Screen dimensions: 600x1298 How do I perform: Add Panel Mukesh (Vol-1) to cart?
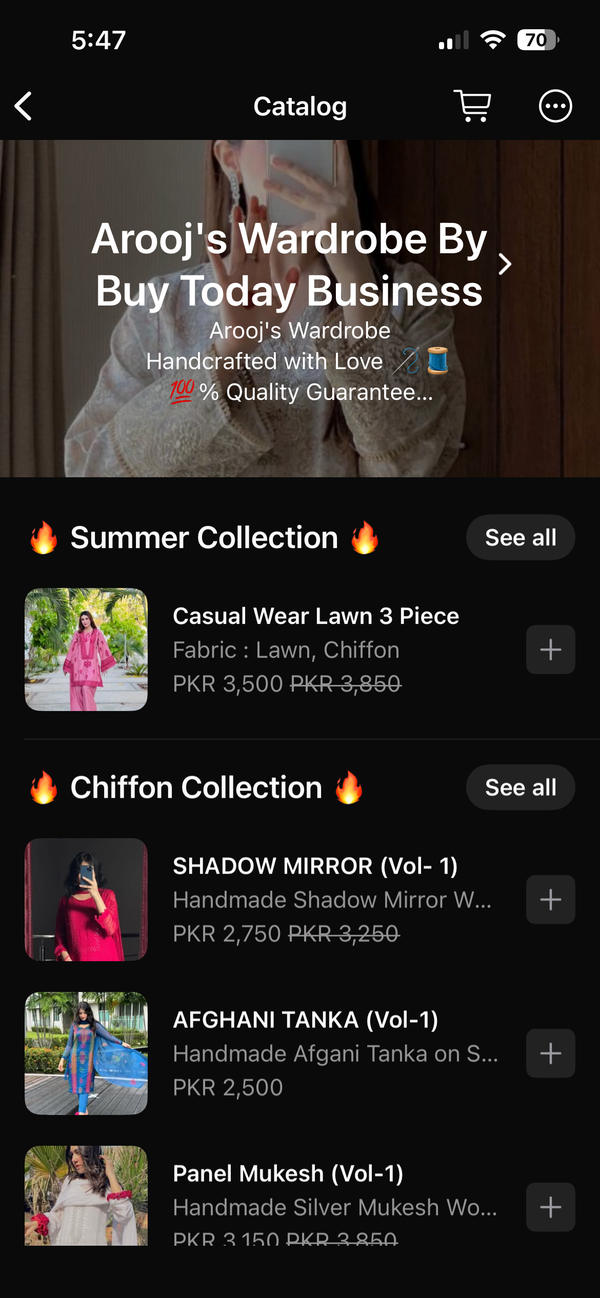(550, 1207)
